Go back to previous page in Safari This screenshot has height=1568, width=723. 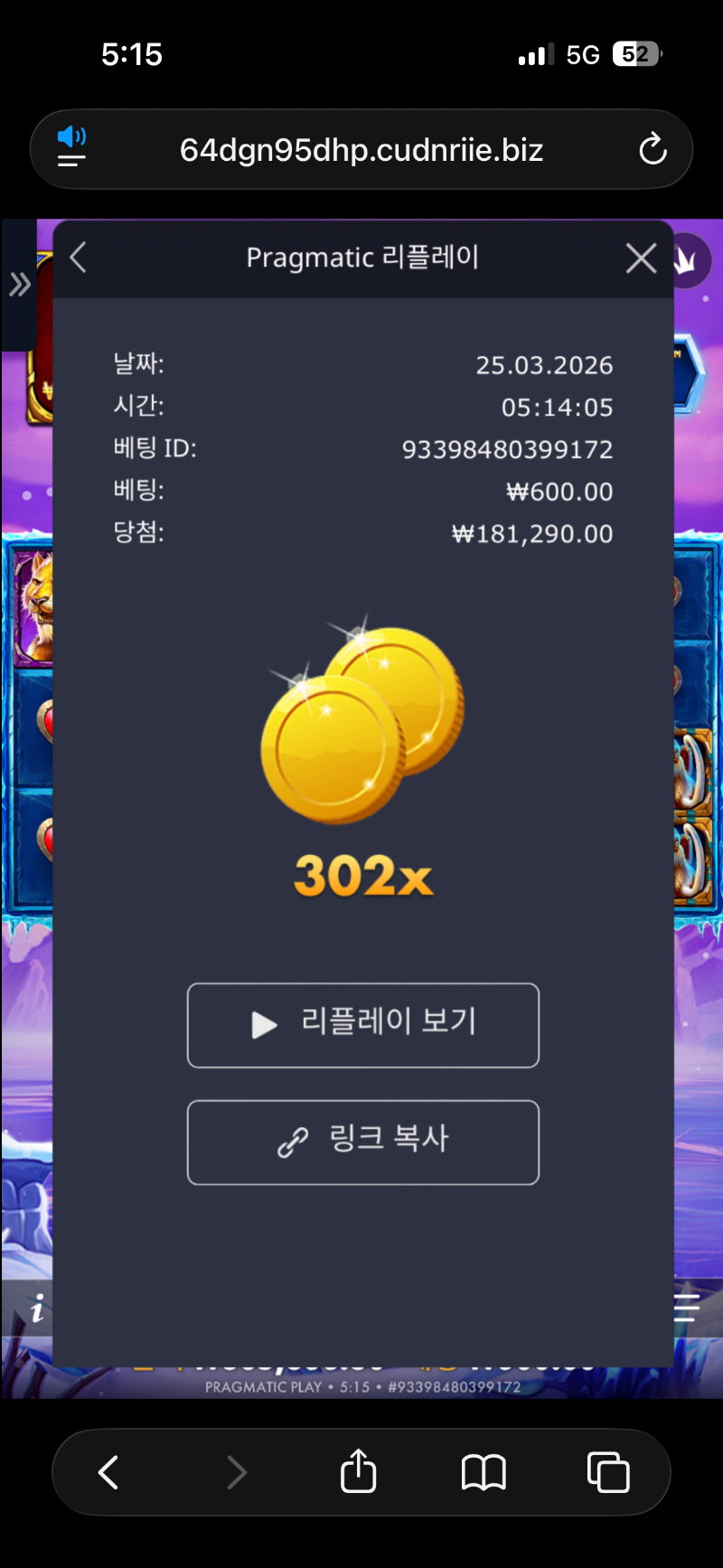108,1471
